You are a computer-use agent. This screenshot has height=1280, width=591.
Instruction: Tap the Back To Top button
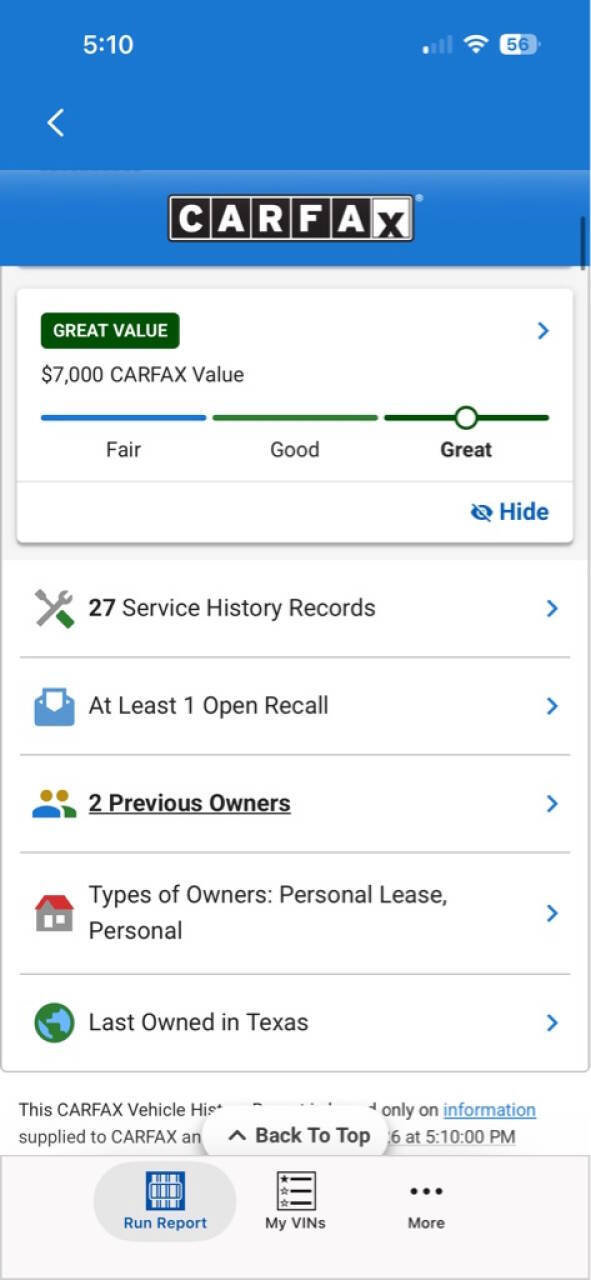coord(298,1135)
